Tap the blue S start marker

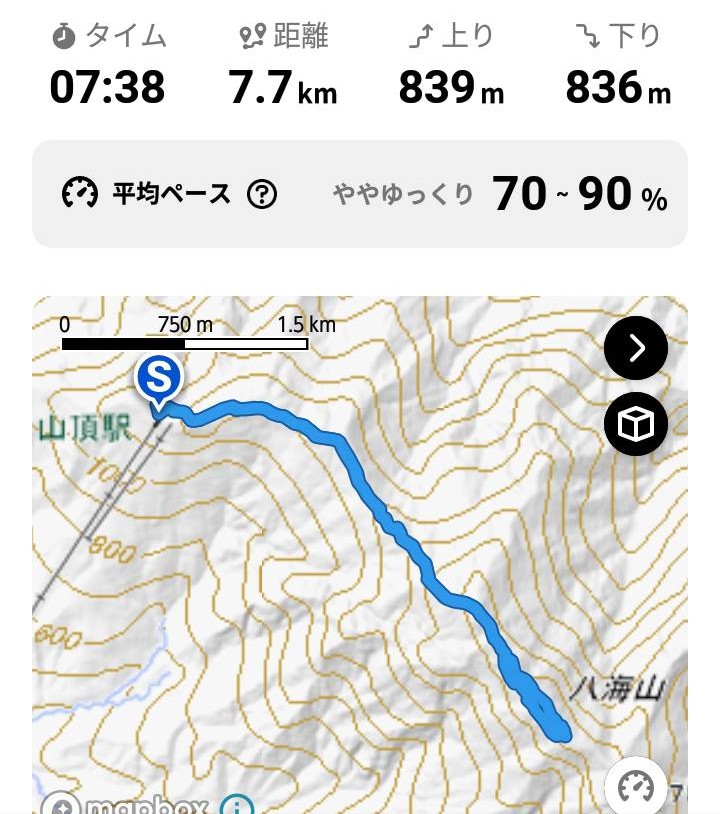[159, 380]
